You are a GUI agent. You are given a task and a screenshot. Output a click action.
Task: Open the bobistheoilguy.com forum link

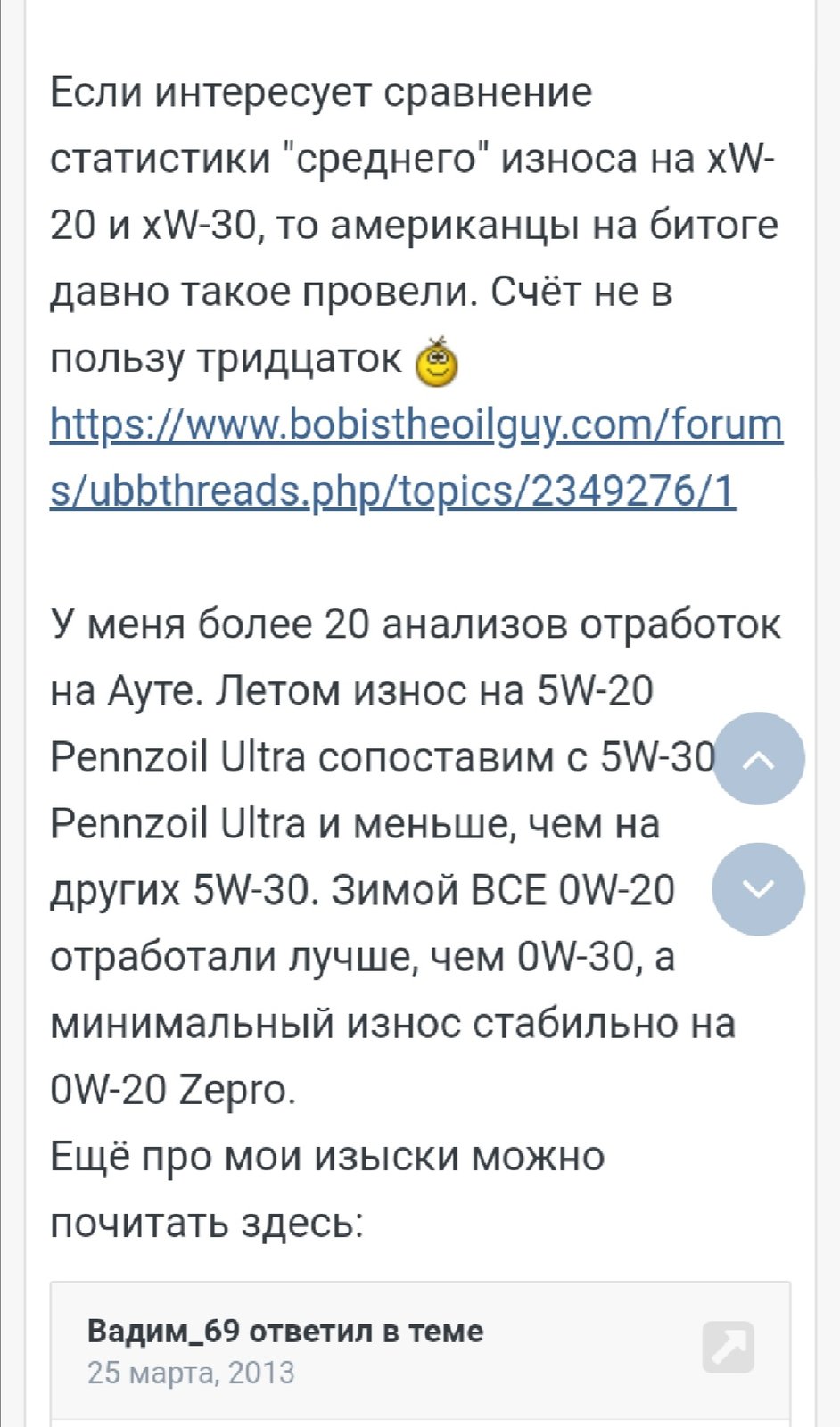point(416,457)
